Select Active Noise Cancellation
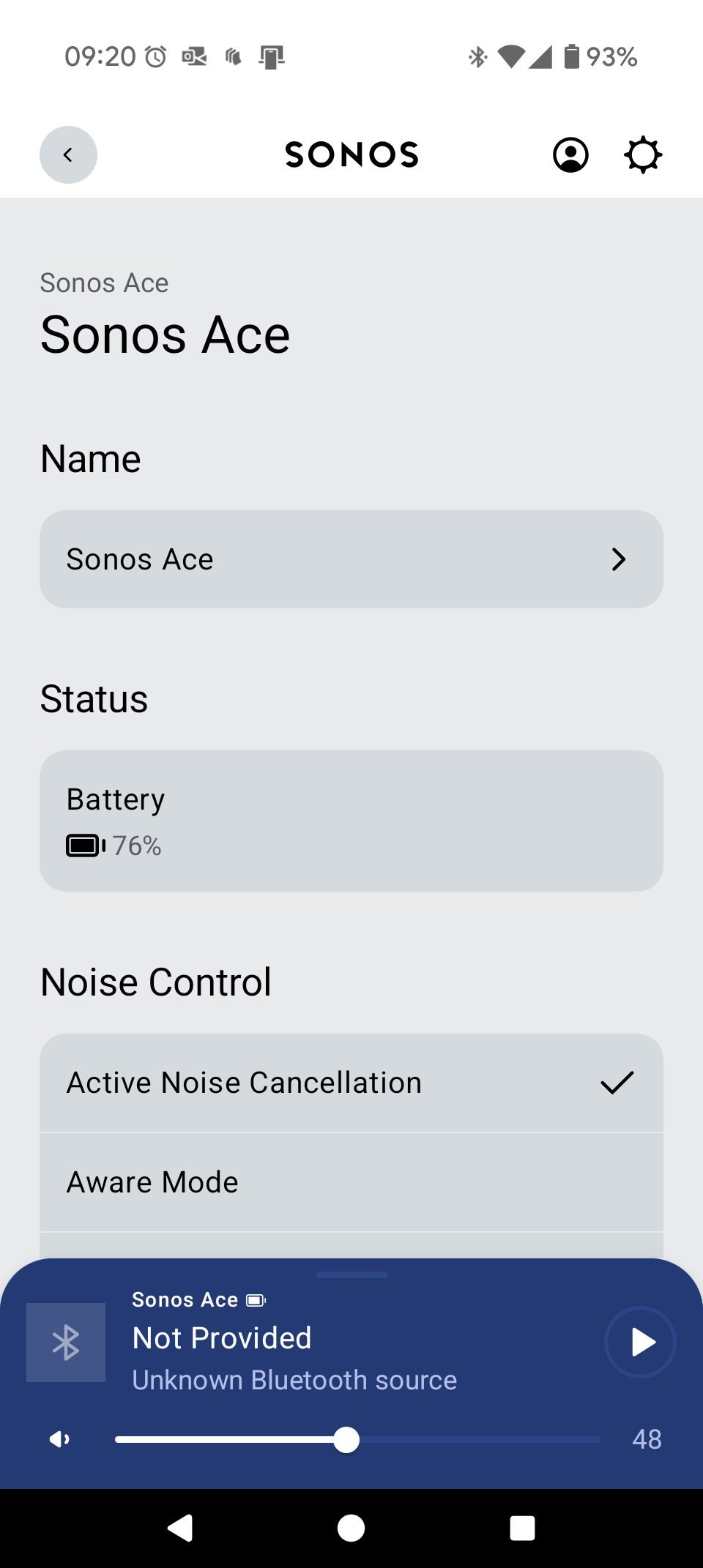This screenshot has width=703, height=1568. 351,1083
